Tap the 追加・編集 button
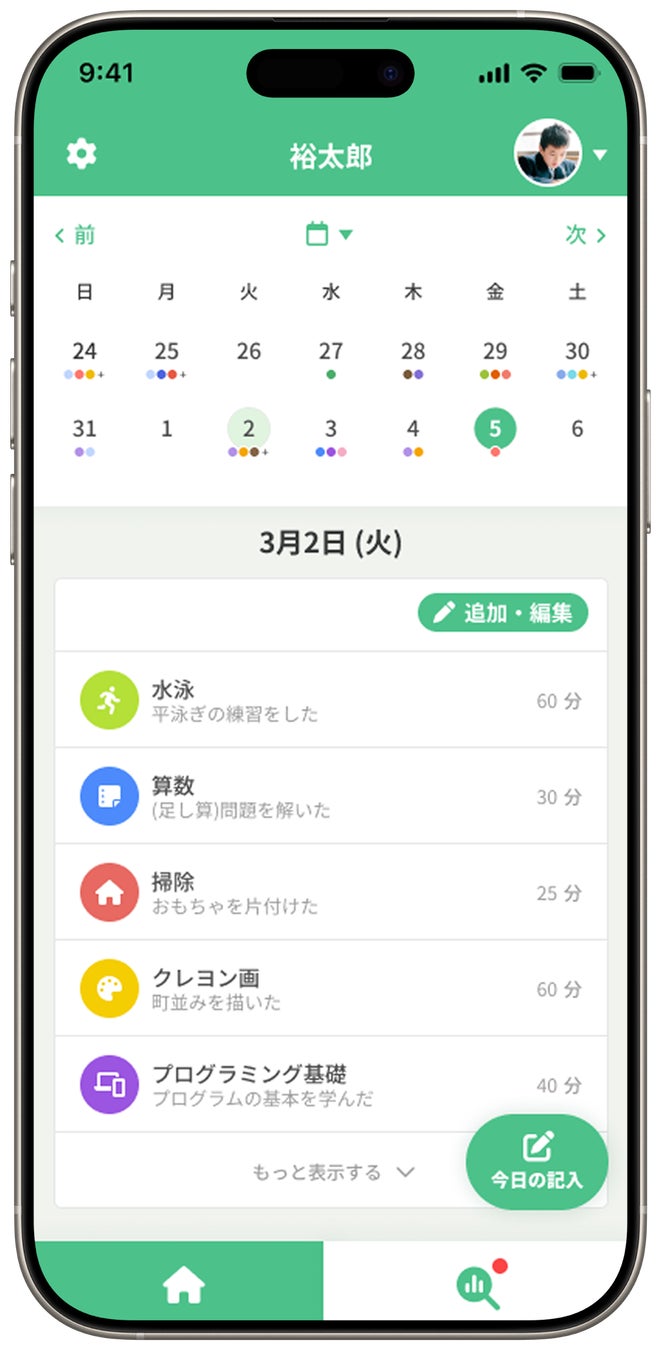 tap(502, 613)
